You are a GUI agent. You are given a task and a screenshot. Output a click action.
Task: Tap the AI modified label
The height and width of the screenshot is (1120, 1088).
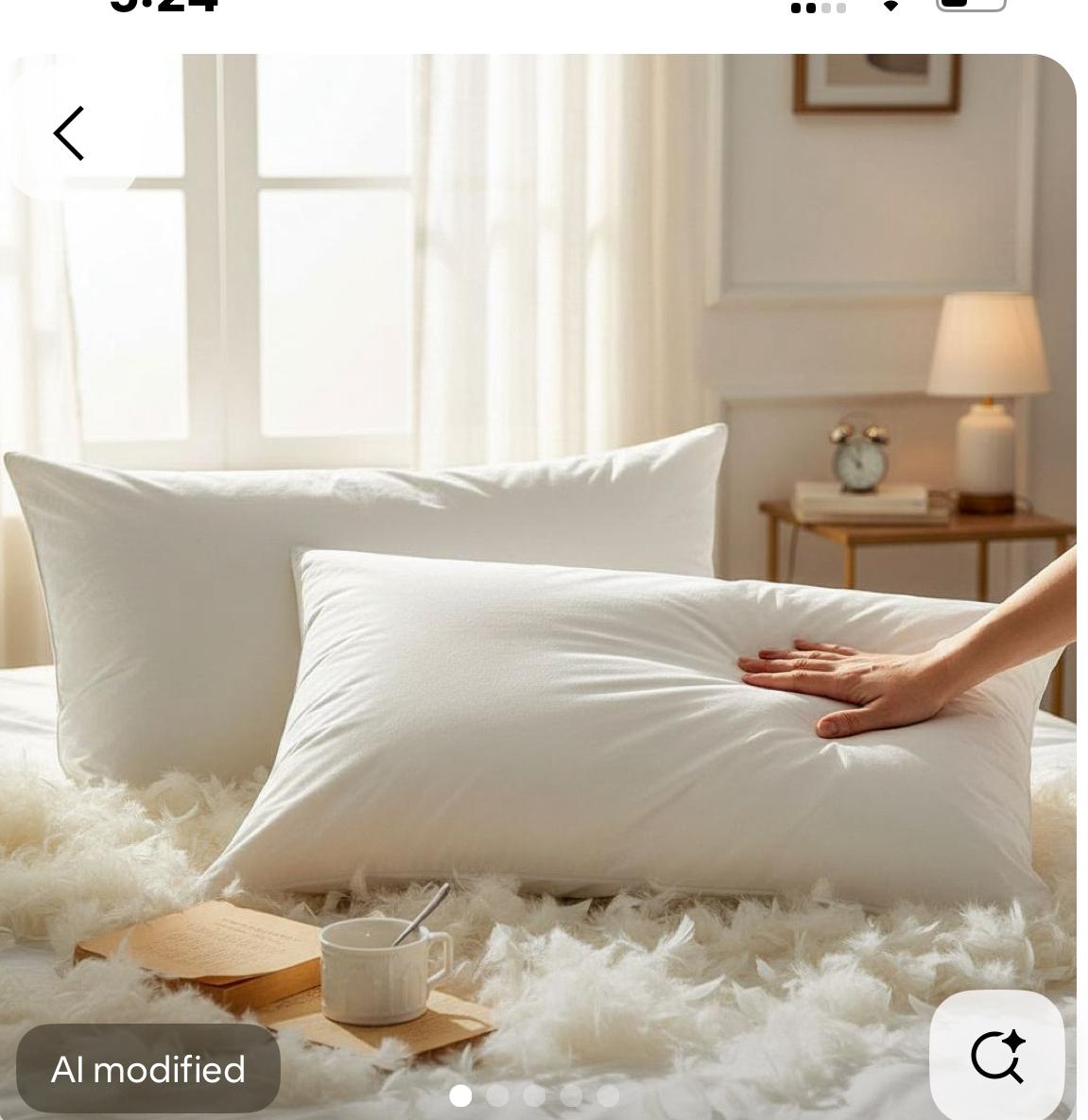148,1069
